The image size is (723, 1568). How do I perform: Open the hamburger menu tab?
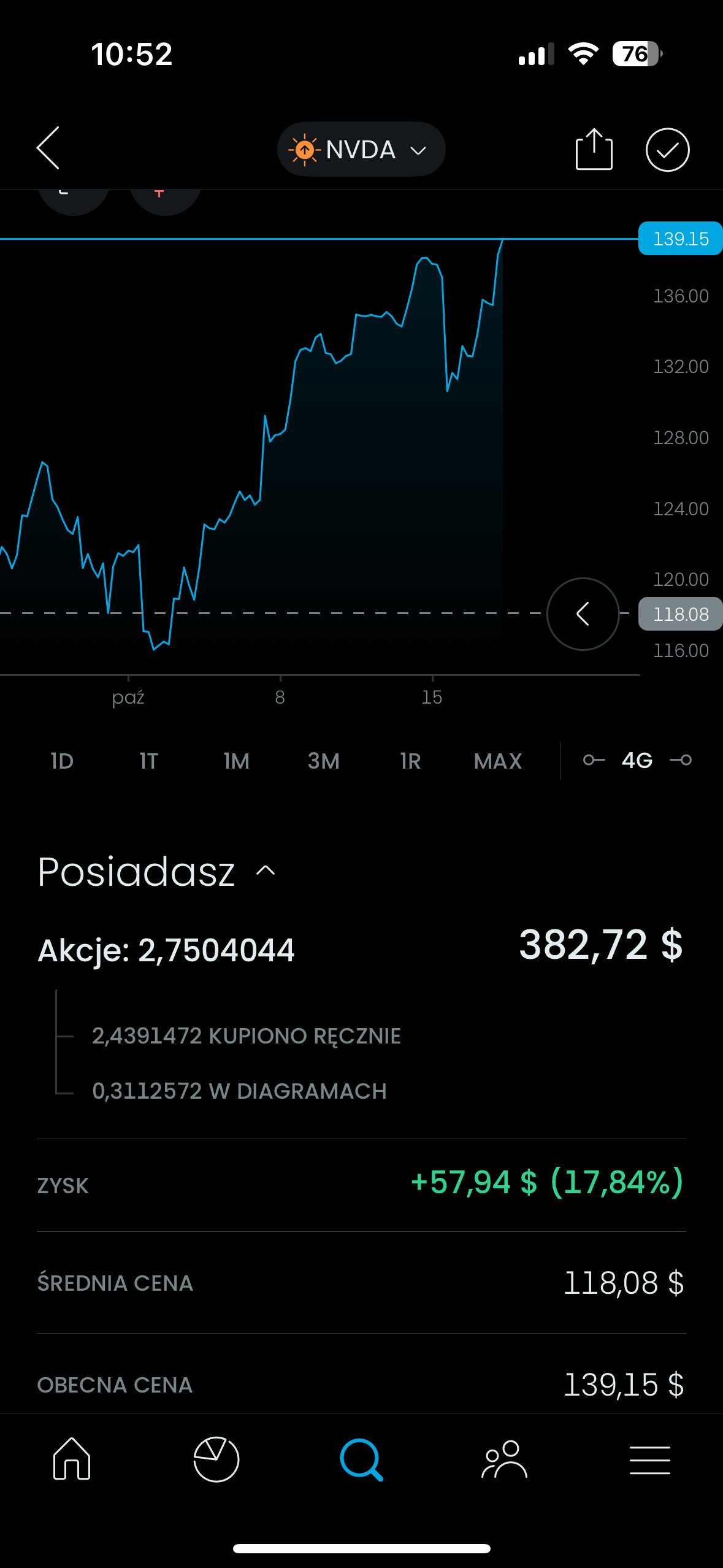pyautogui.click(x=649, y=1459)
